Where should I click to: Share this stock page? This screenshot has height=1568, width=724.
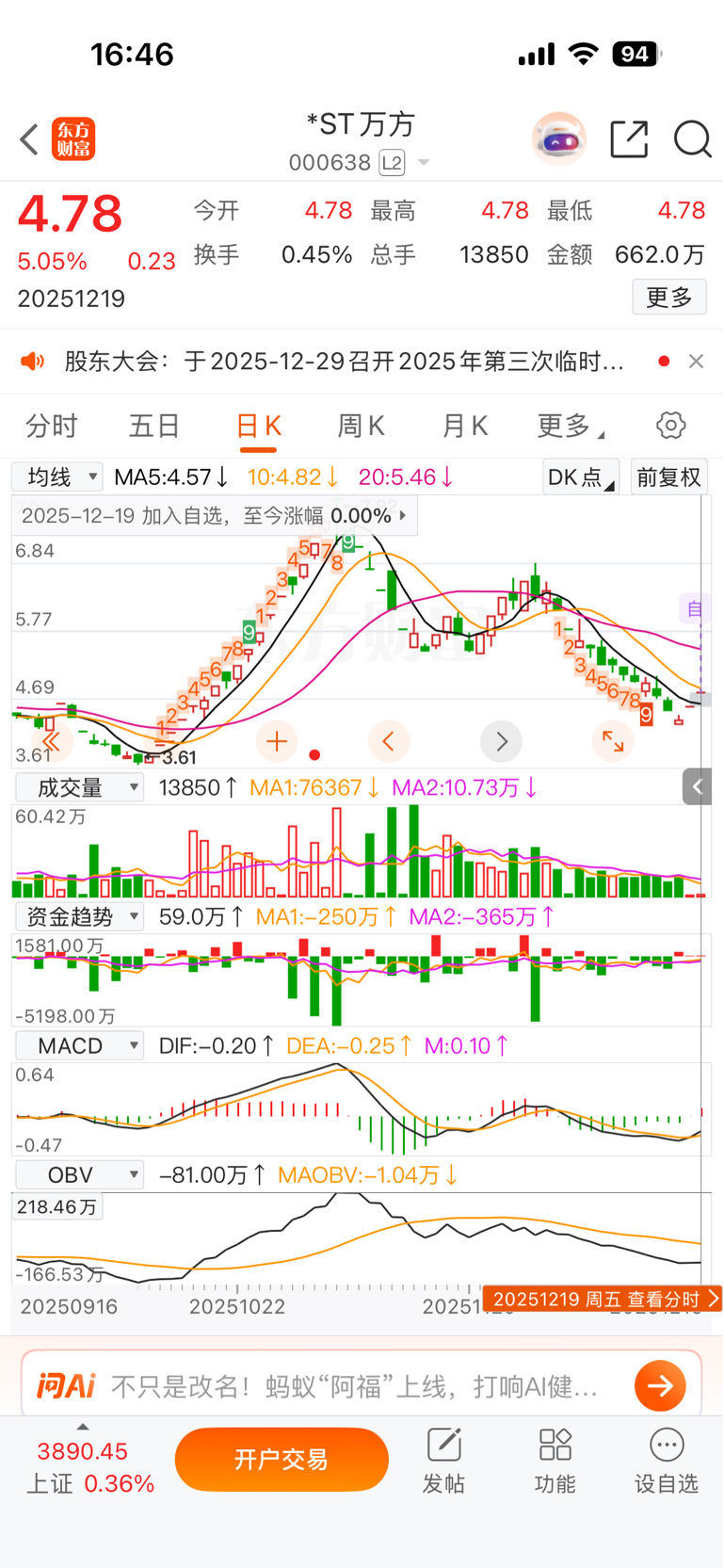tap(629, 139)
